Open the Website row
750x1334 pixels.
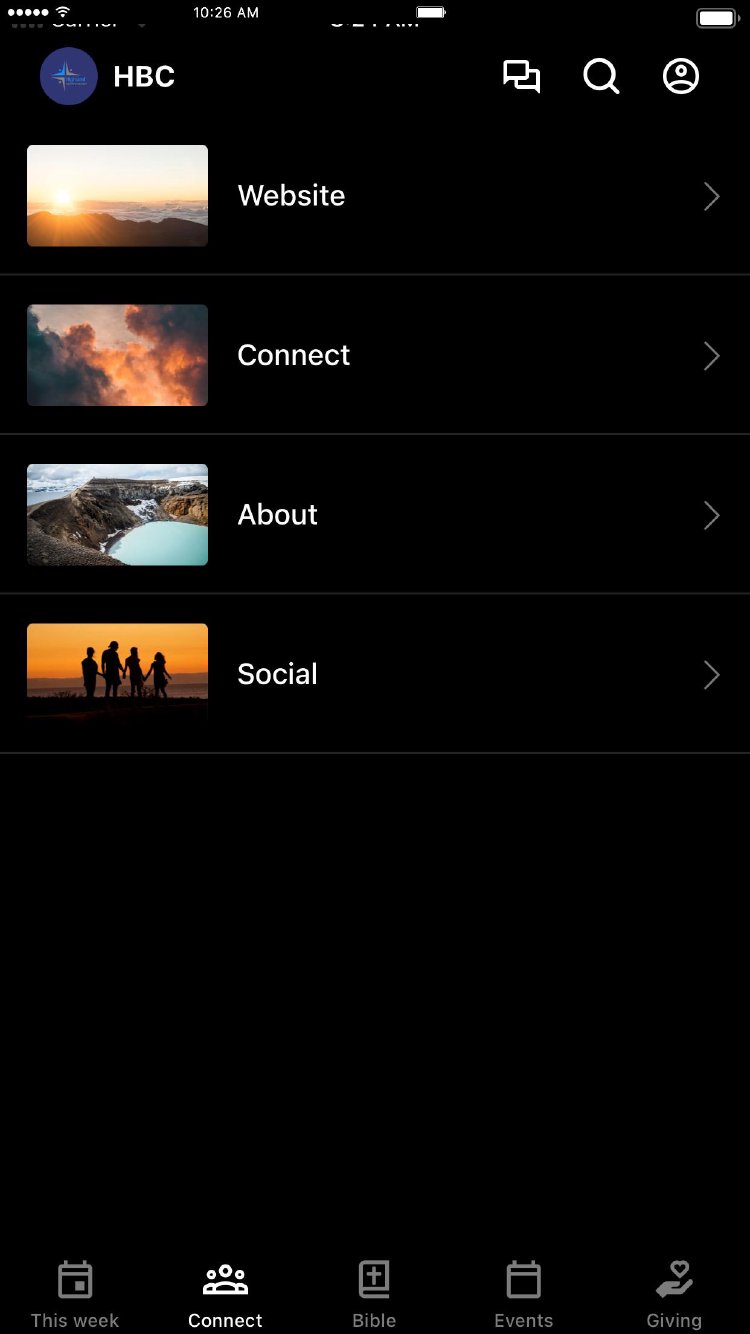click(375, 196)
